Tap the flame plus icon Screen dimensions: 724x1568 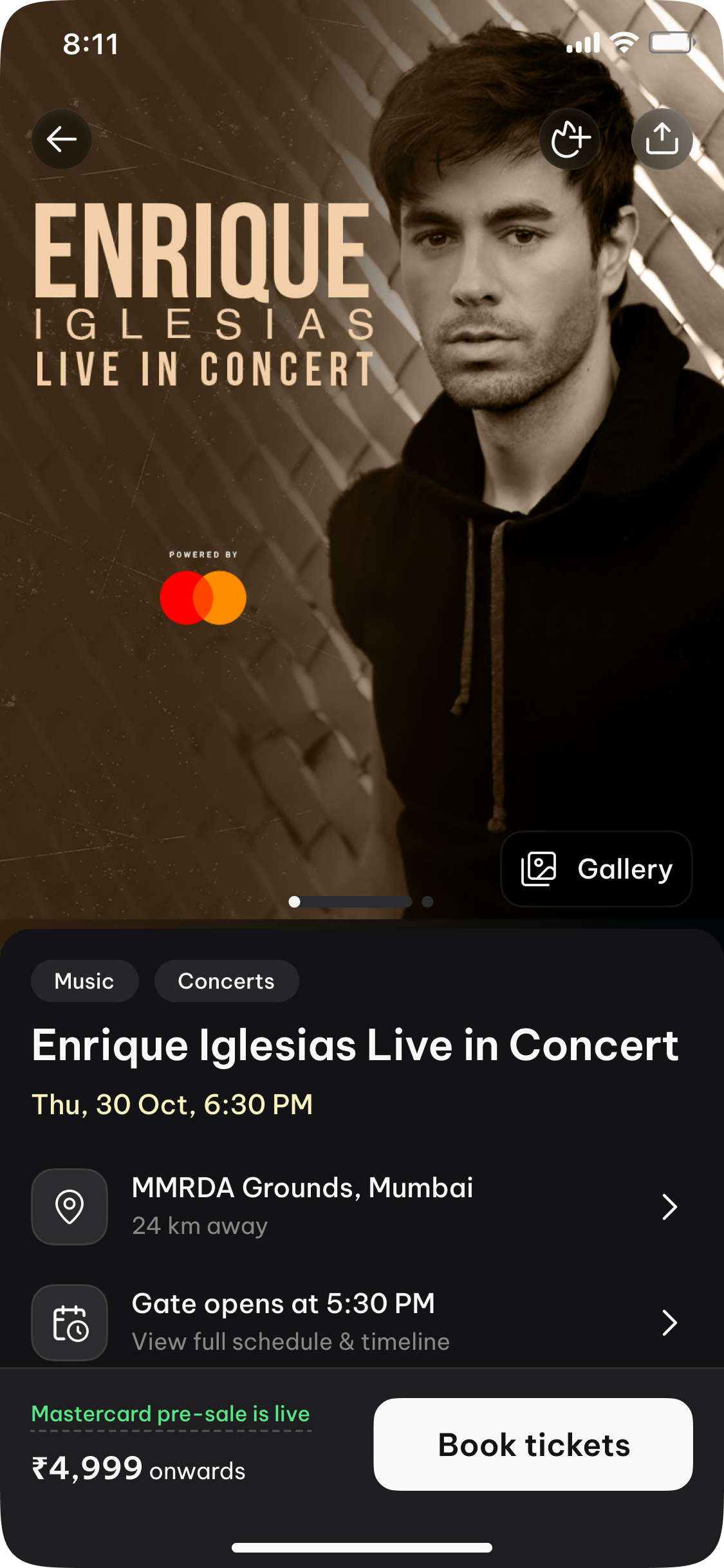(570, 139)
